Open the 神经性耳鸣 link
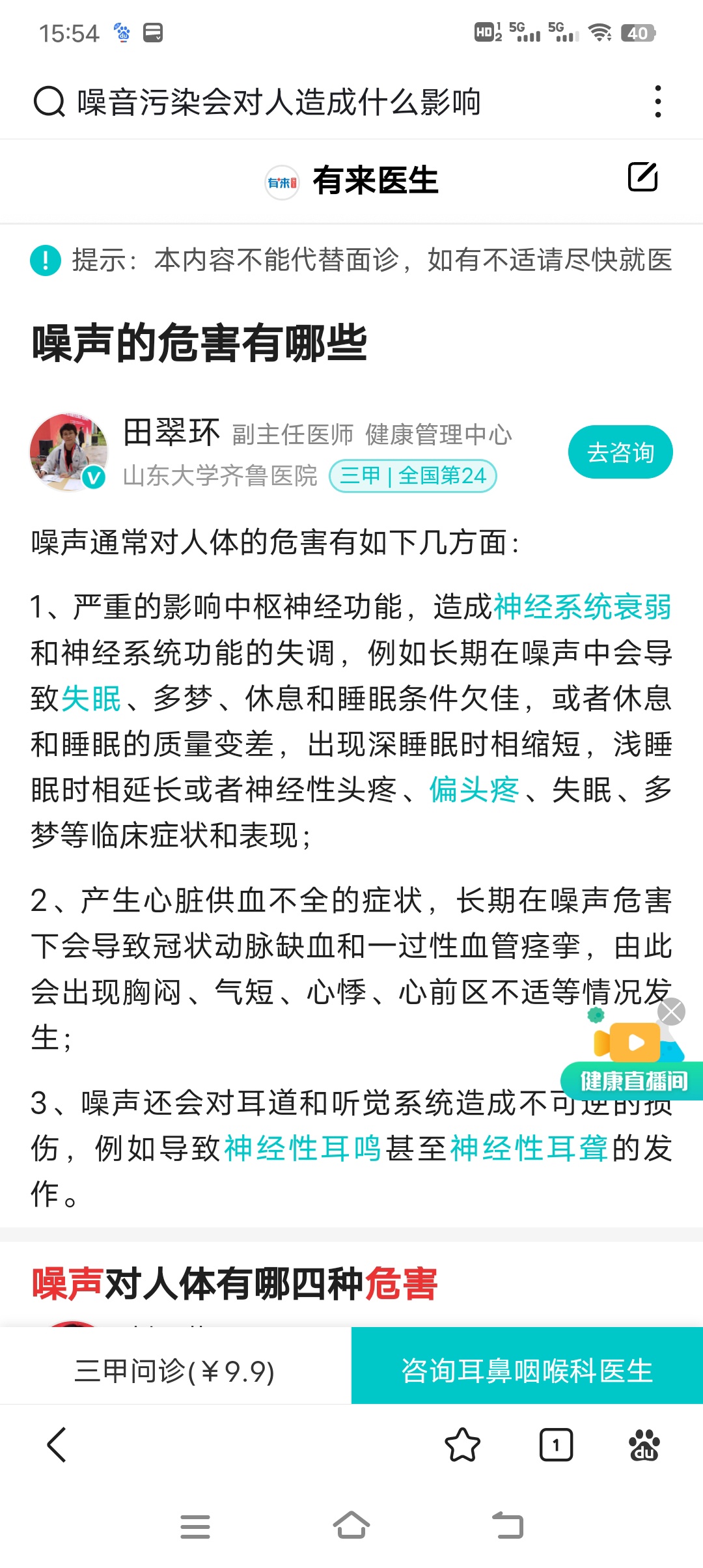This screenshot has height=1568, width=703. point(303,1147)
